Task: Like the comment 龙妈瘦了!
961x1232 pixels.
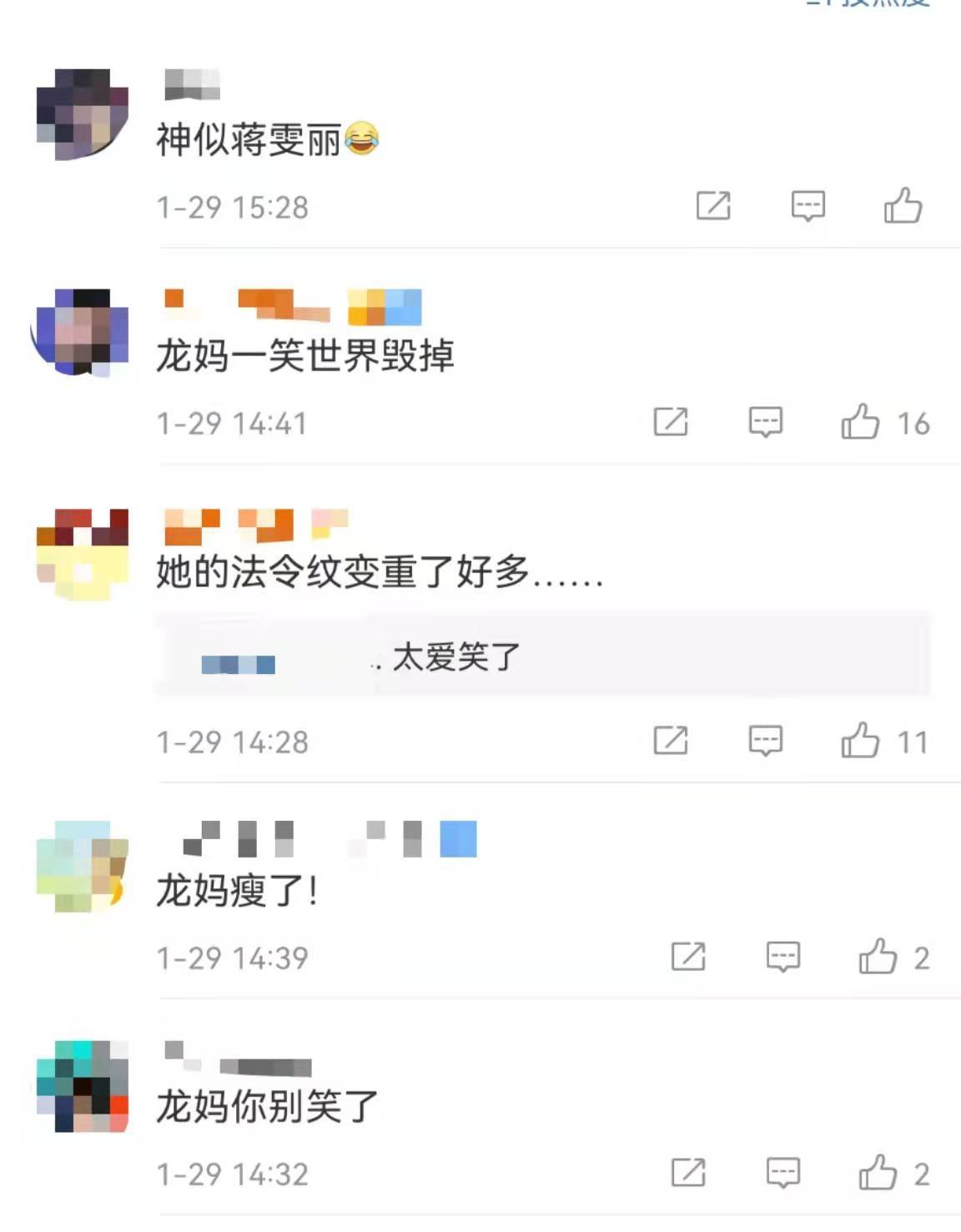Action: (878, 957)
